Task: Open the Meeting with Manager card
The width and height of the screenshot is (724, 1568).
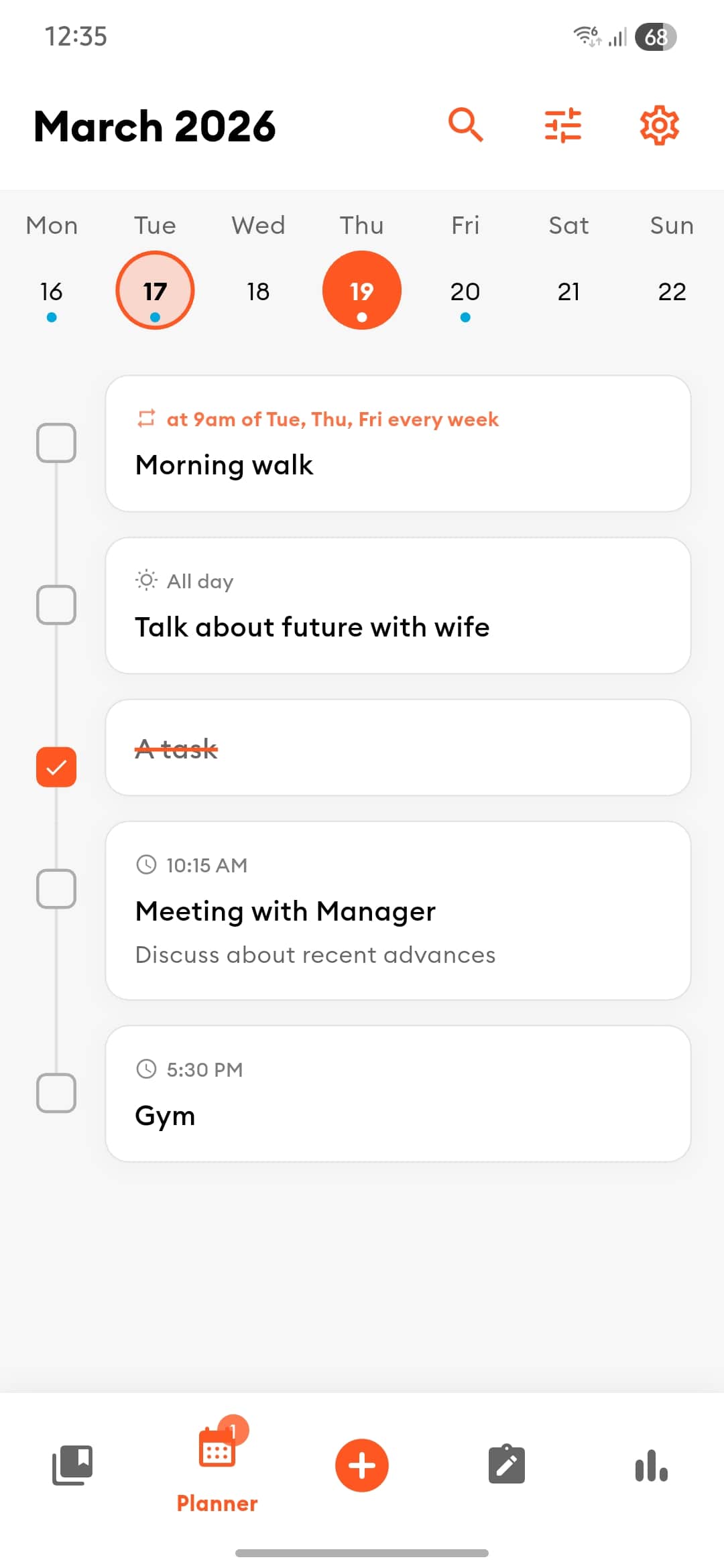Action: pyautogui.click(x=398, y=910)
